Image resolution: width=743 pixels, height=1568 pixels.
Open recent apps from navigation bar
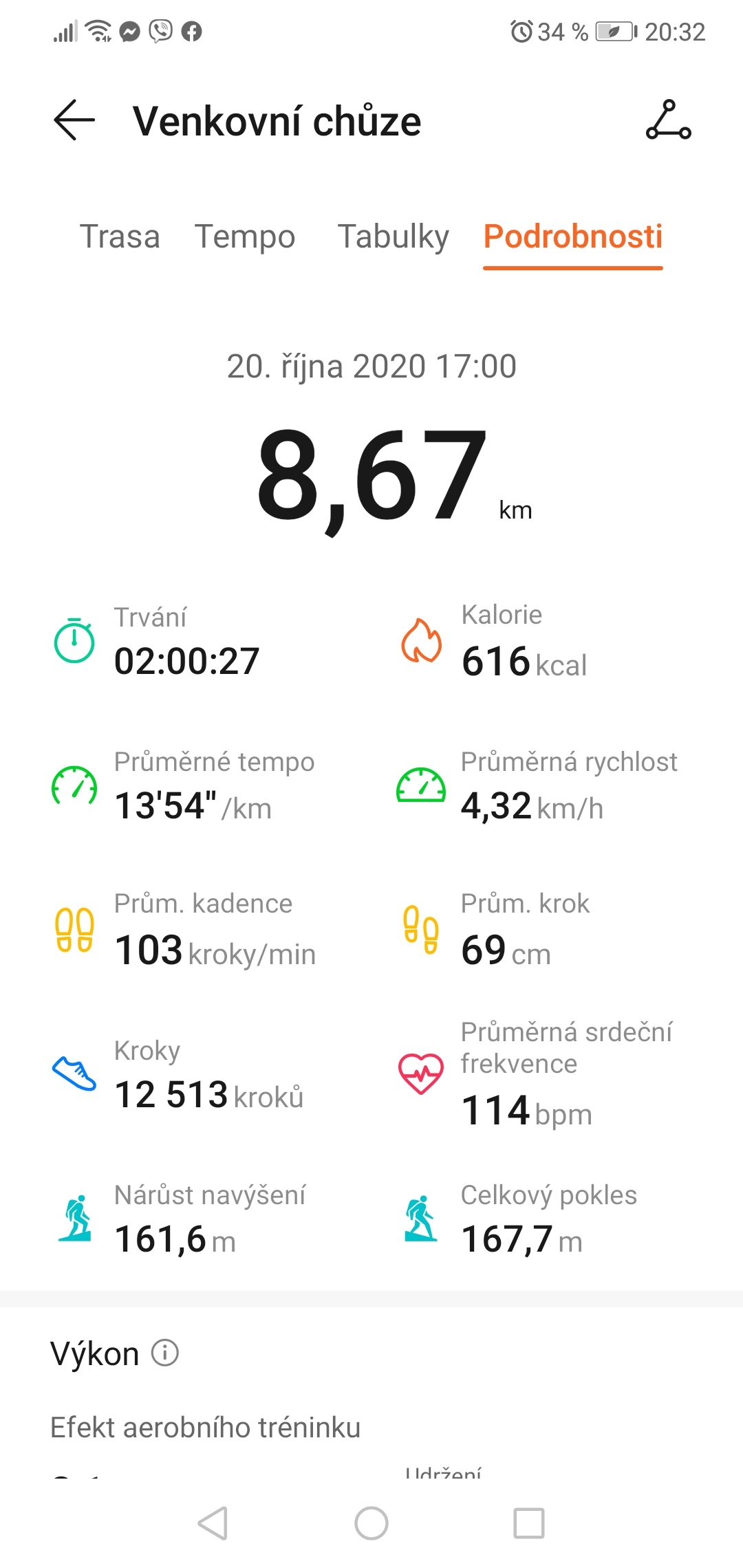click(x=529, y=1523)
